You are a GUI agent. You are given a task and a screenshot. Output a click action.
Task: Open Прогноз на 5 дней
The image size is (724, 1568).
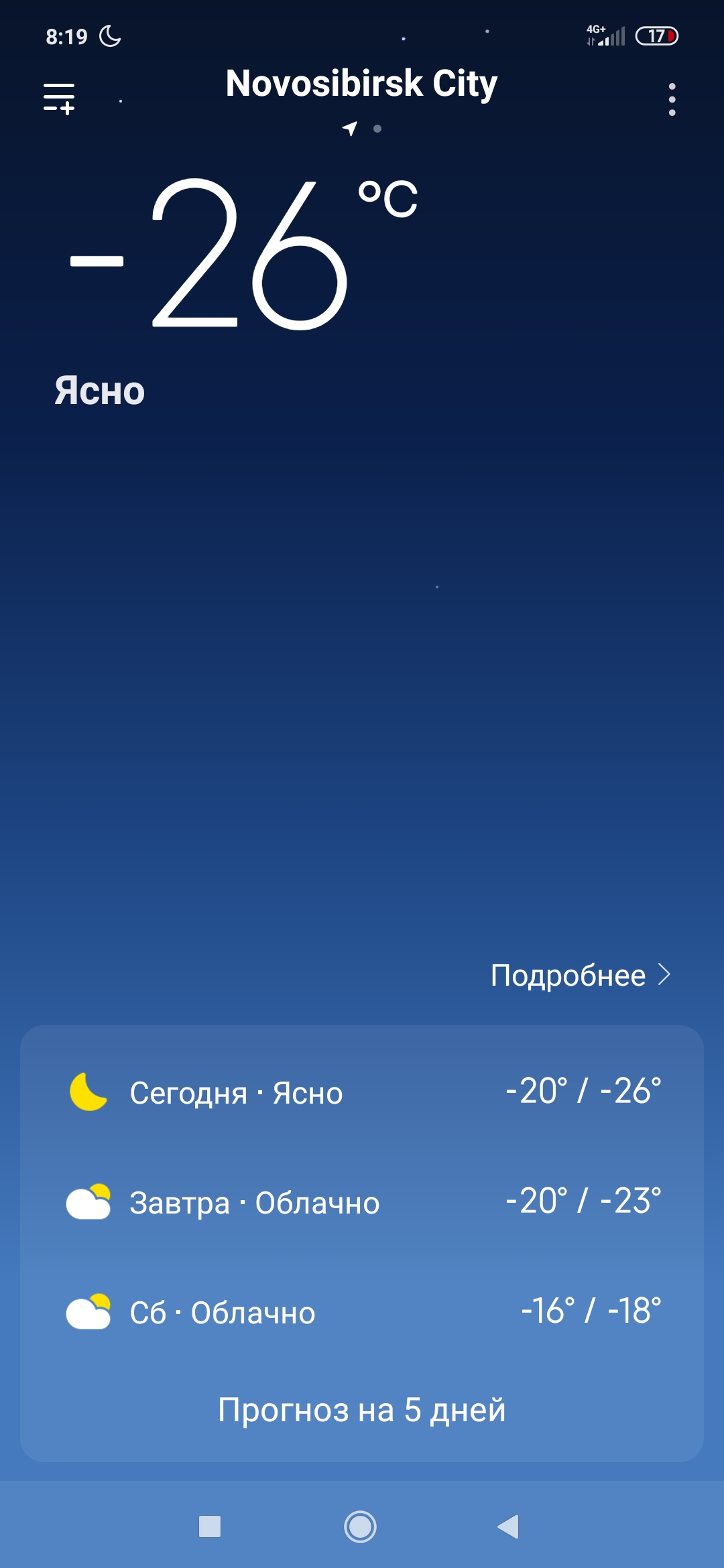click(x=362, y=1409)
